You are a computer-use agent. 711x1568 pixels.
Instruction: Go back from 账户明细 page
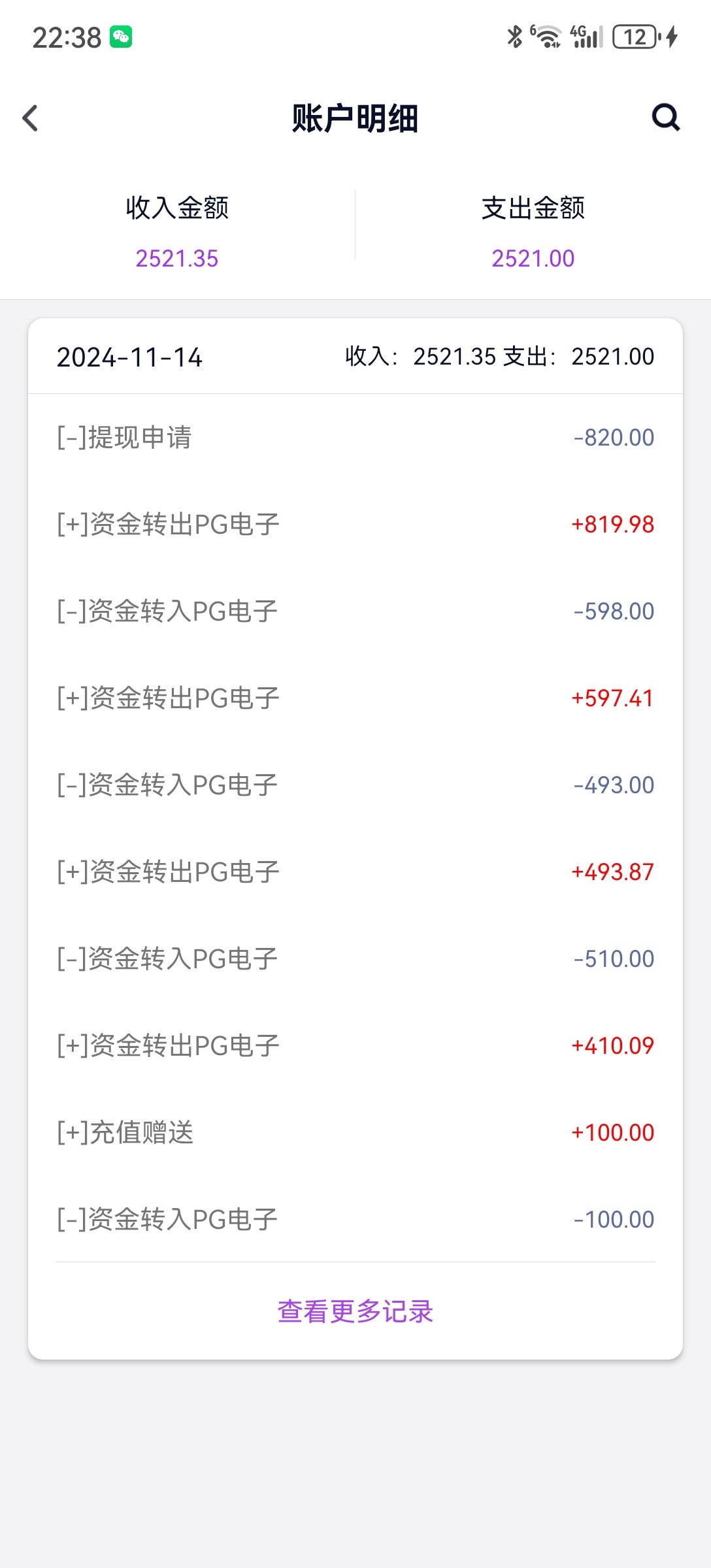pos(30,118)
